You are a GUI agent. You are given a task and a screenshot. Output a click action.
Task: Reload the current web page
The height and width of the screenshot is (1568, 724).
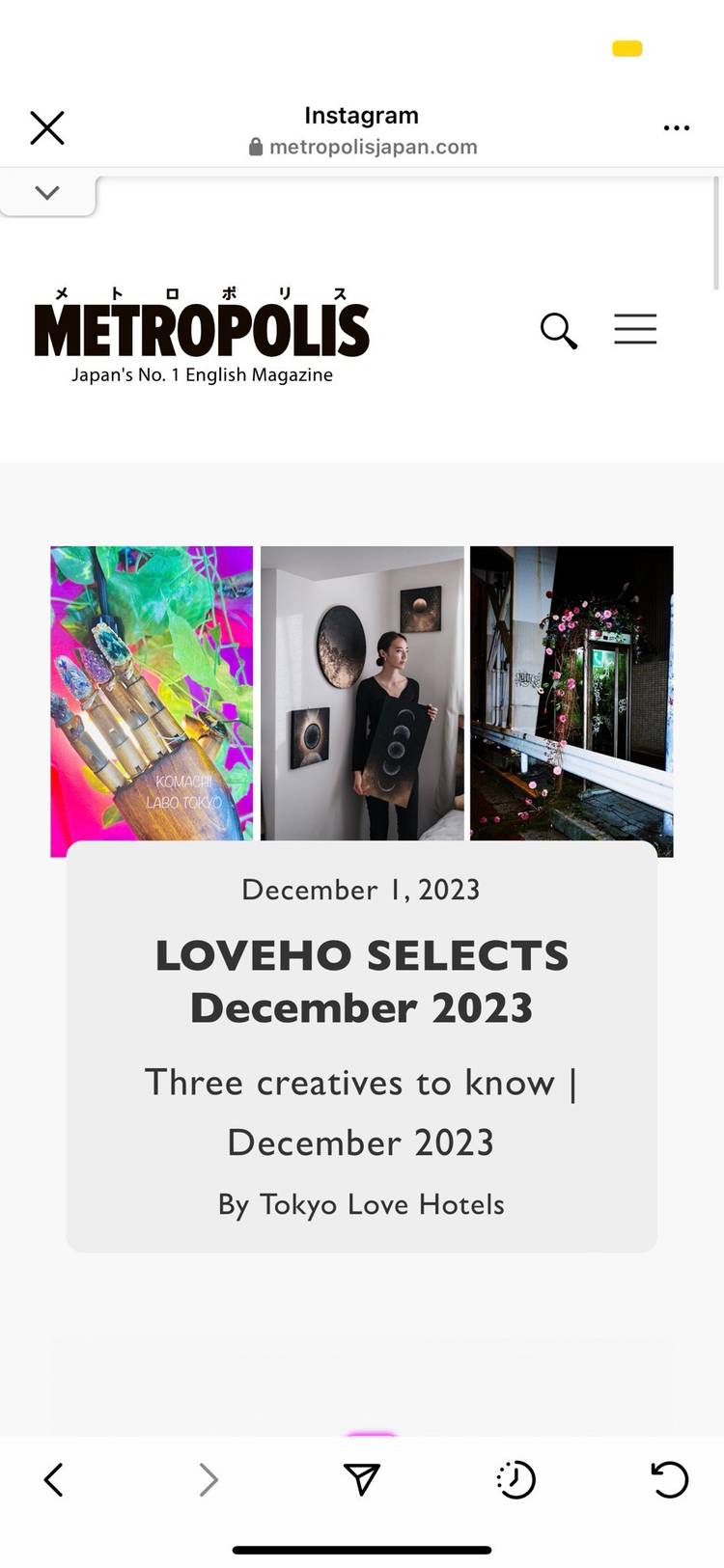pyautogui.click(x=669, y=1479)
